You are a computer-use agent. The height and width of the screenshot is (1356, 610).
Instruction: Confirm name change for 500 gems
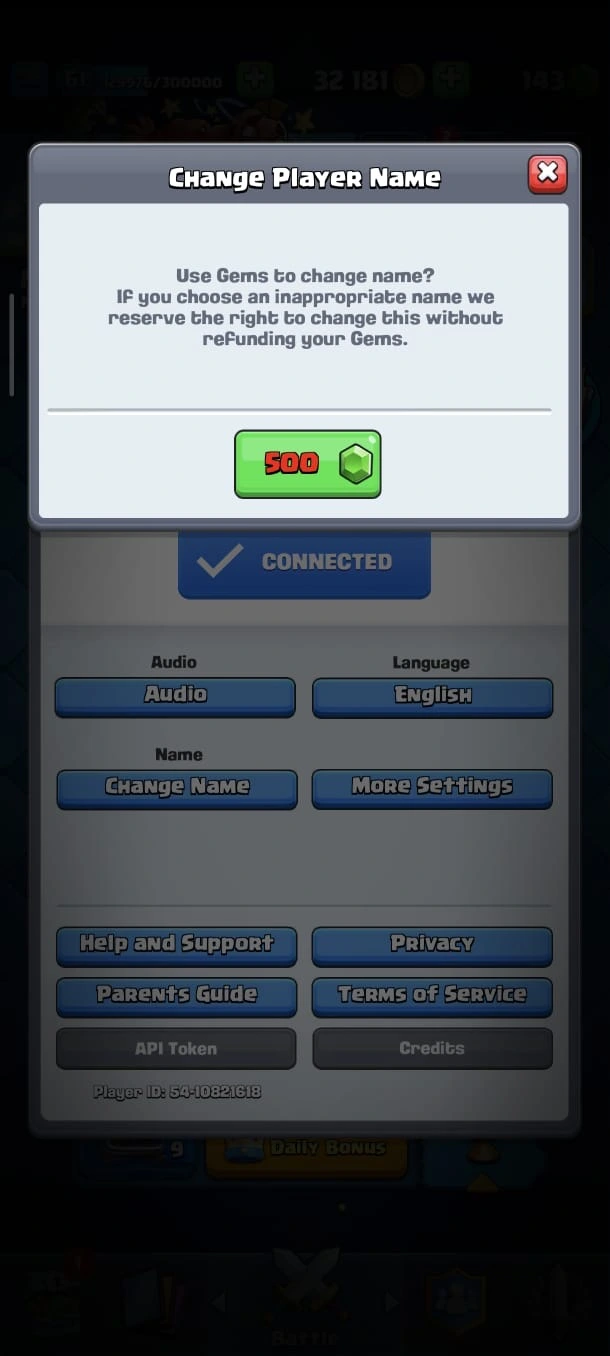coord(307,464)
